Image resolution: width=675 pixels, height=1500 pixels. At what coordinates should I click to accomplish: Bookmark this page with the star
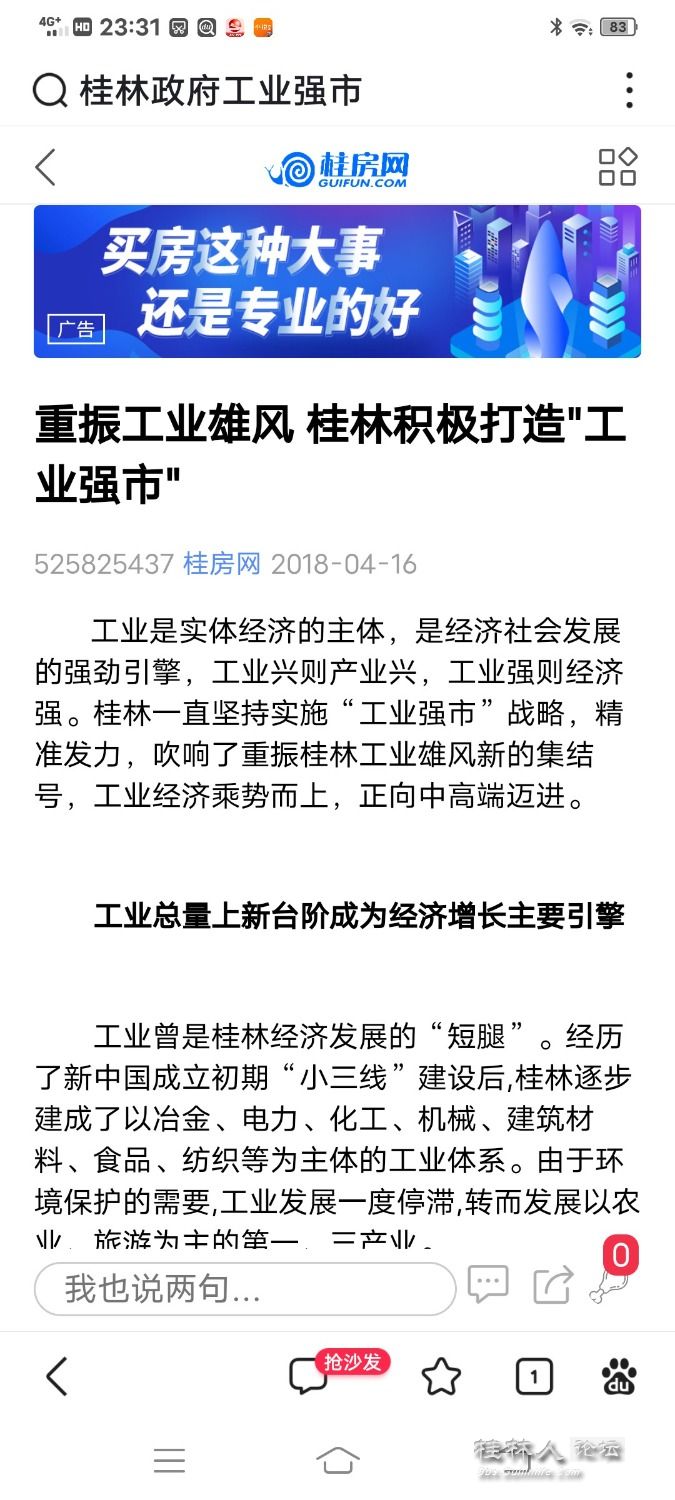tap(441, 1377)
